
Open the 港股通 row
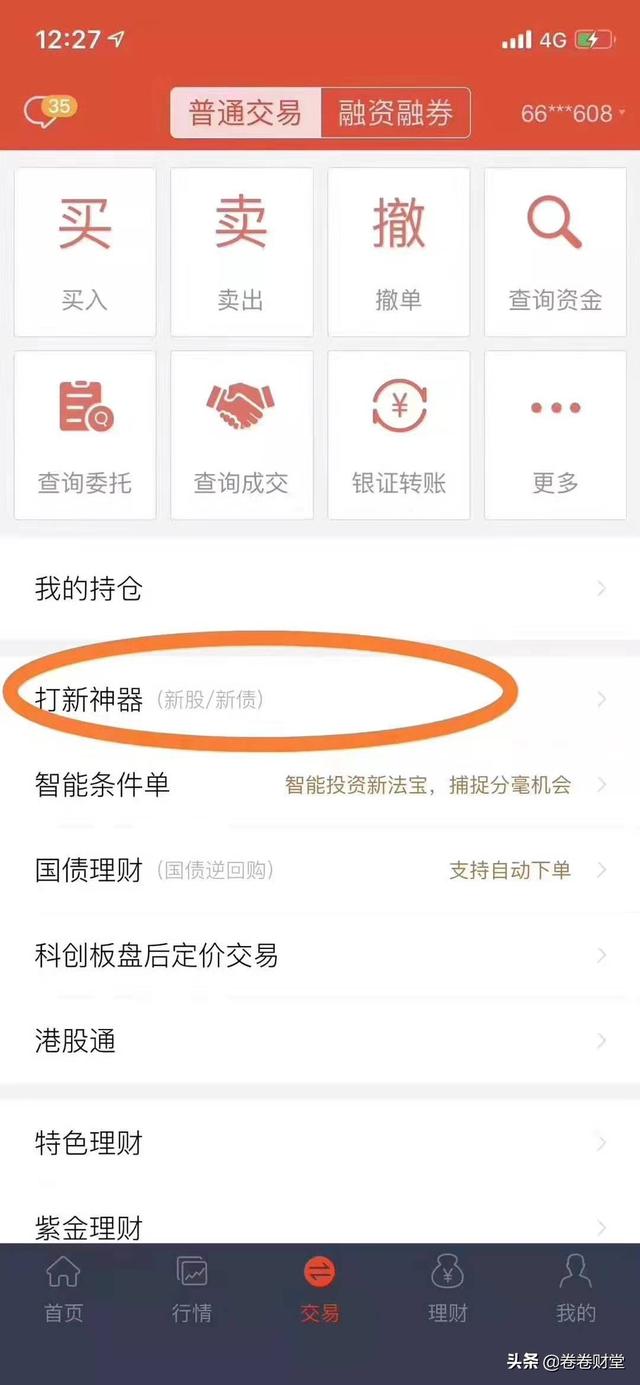coord(320,1041)
